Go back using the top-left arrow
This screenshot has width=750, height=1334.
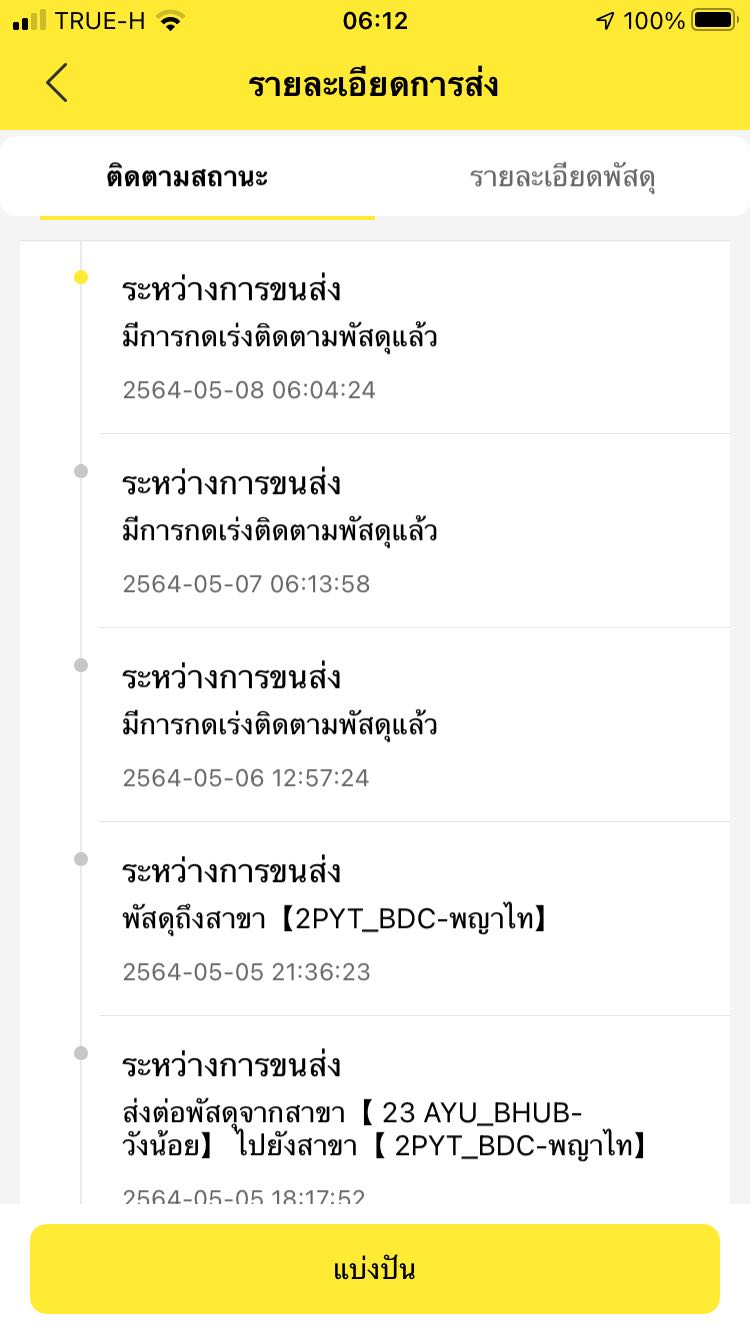point(57,83)
